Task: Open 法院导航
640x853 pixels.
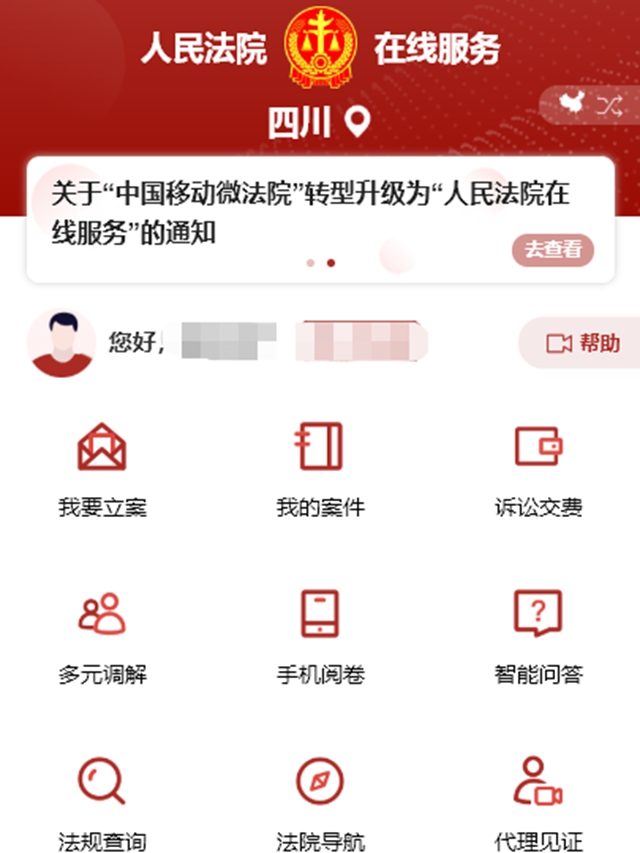Action: point(320,800)
